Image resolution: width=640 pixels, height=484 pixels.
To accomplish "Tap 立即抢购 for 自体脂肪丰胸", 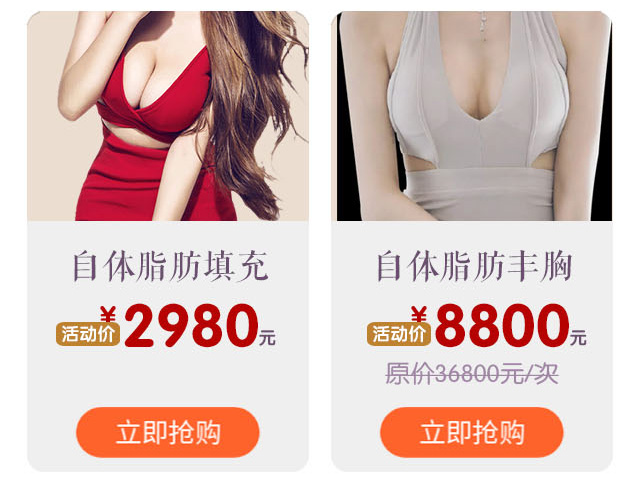I will pyautogui.click(x=472, y=433).
